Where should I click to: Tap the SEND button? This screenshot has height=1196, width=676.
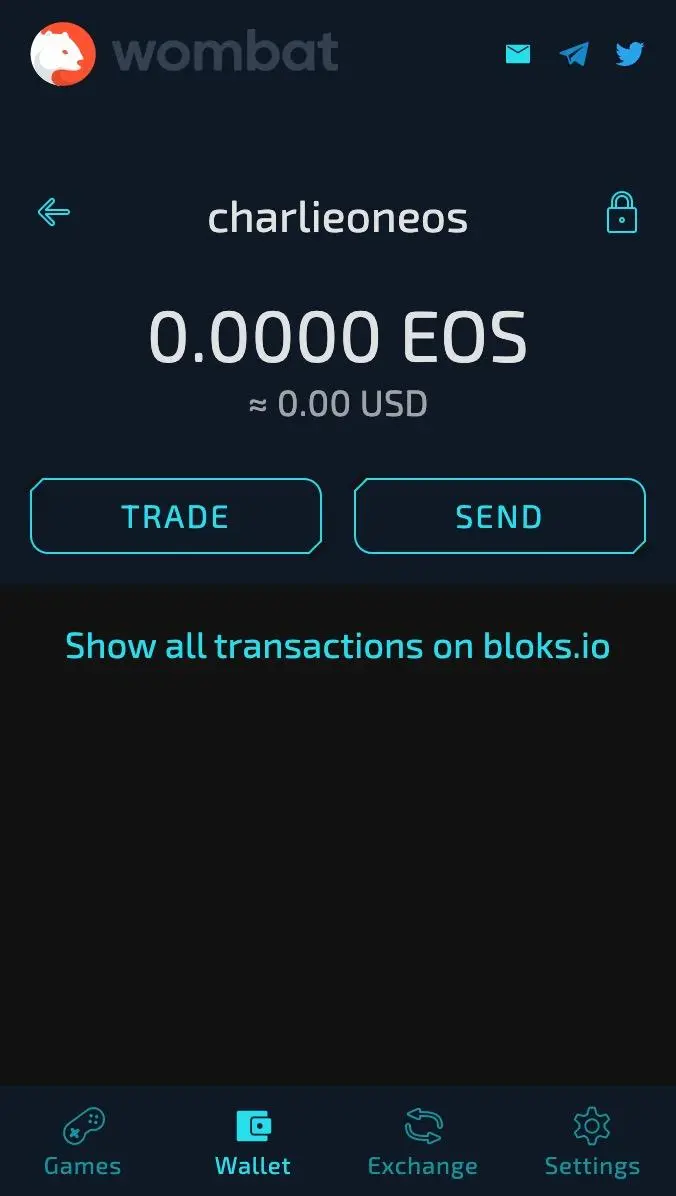coord(500,516)
